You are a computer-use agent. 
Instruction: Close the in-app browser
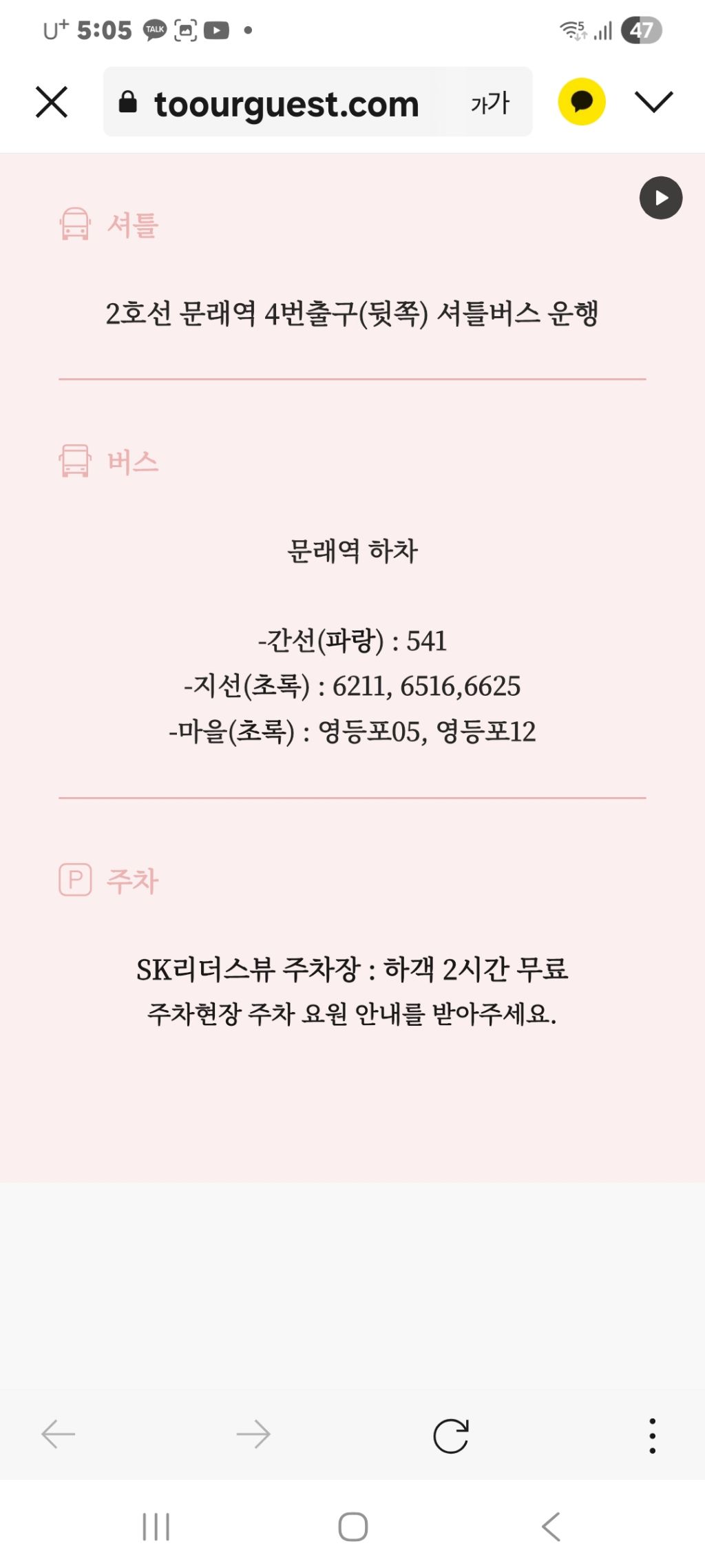pos(52,102)
